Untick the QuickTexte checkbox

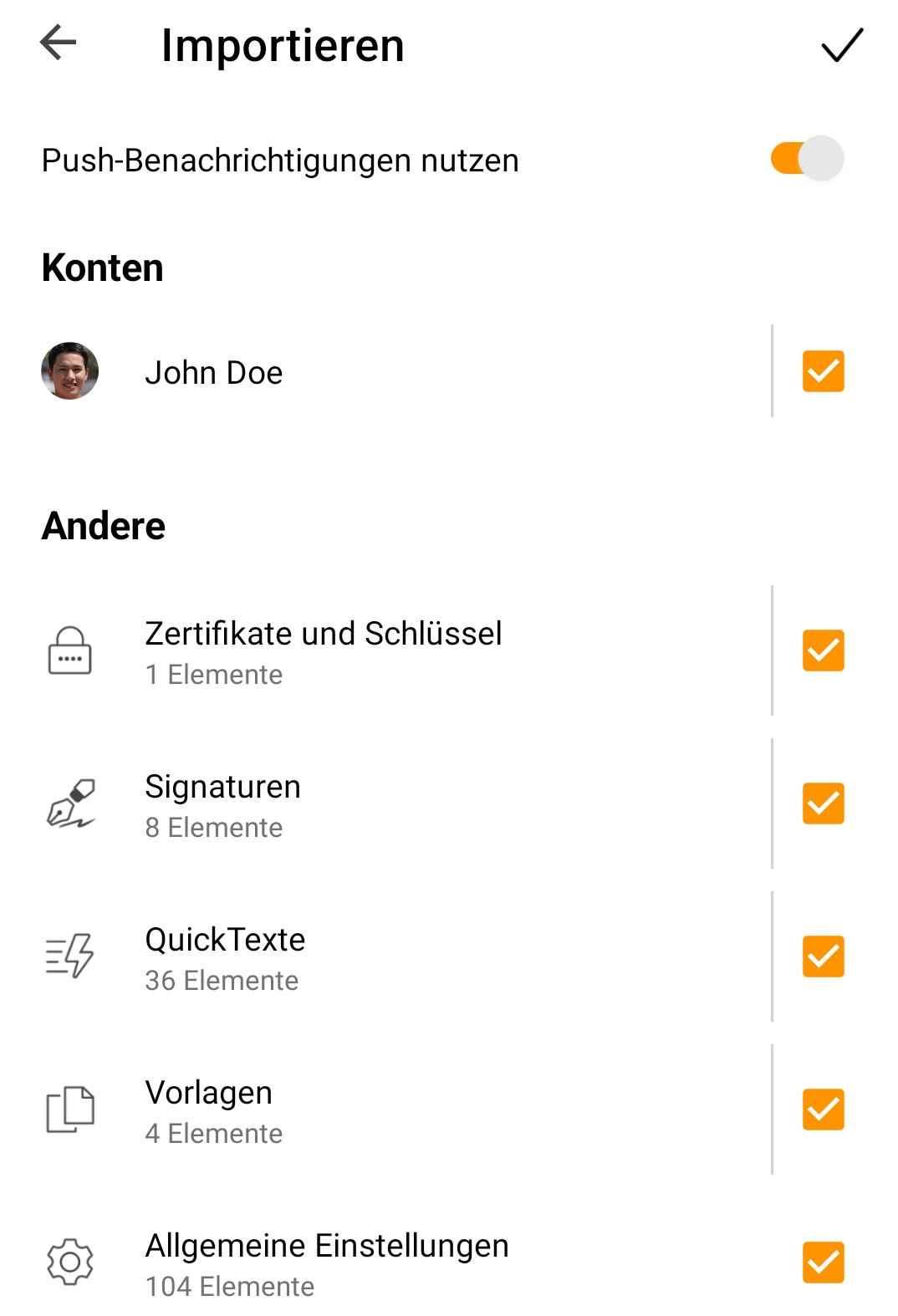(823, 956)
